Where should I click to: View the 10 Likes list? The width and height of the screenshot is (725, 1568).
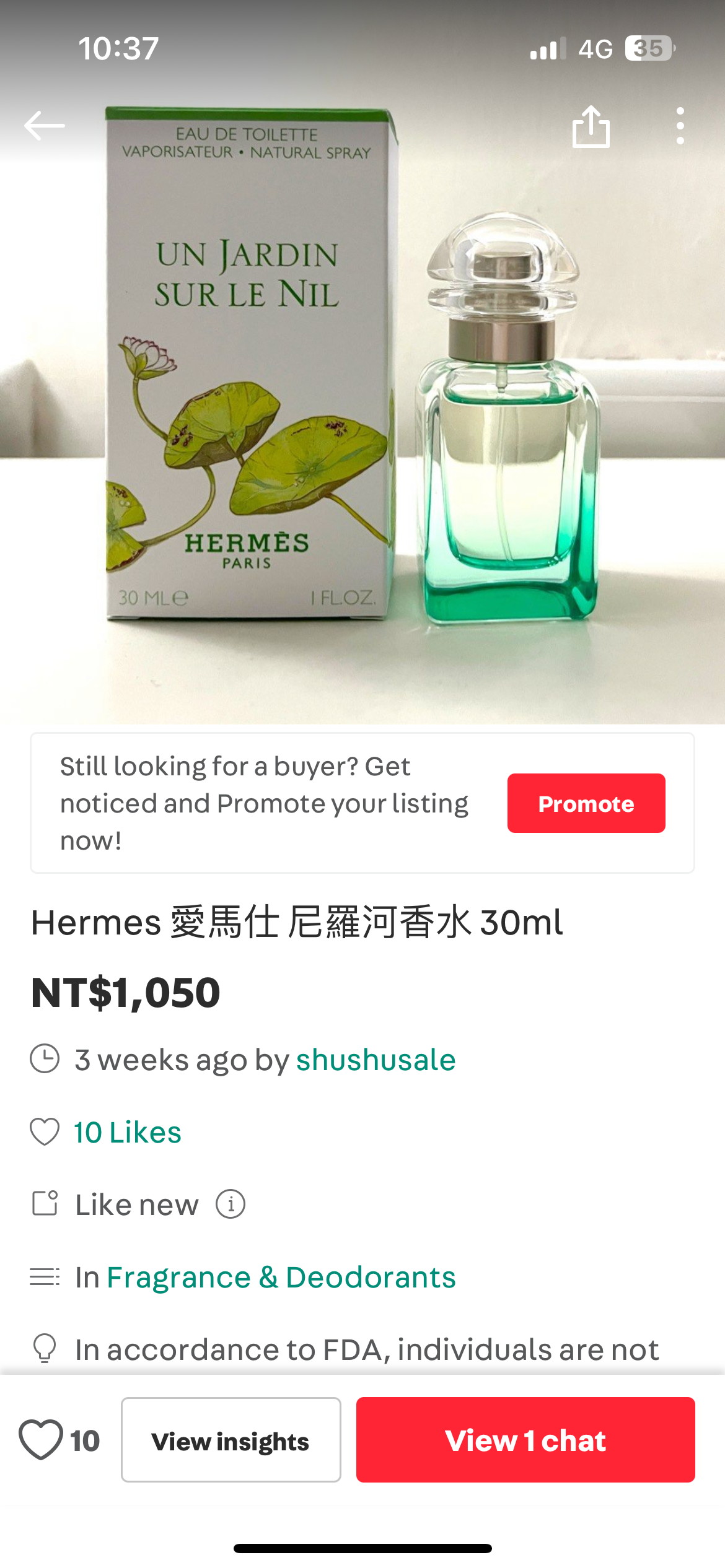pyautogui.click(x=128, y=1132)
